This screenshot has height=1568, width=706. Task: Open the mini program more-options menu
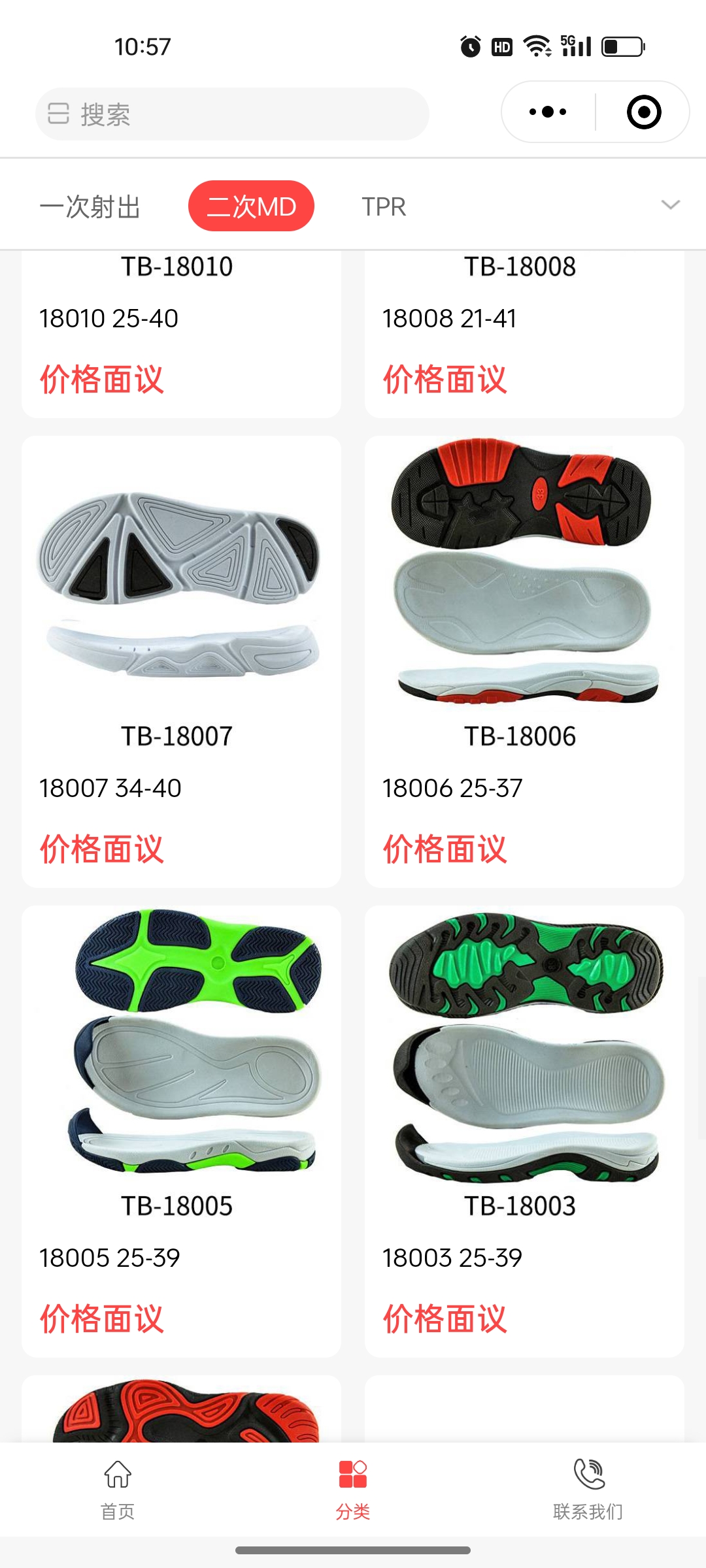coord(548,112)
